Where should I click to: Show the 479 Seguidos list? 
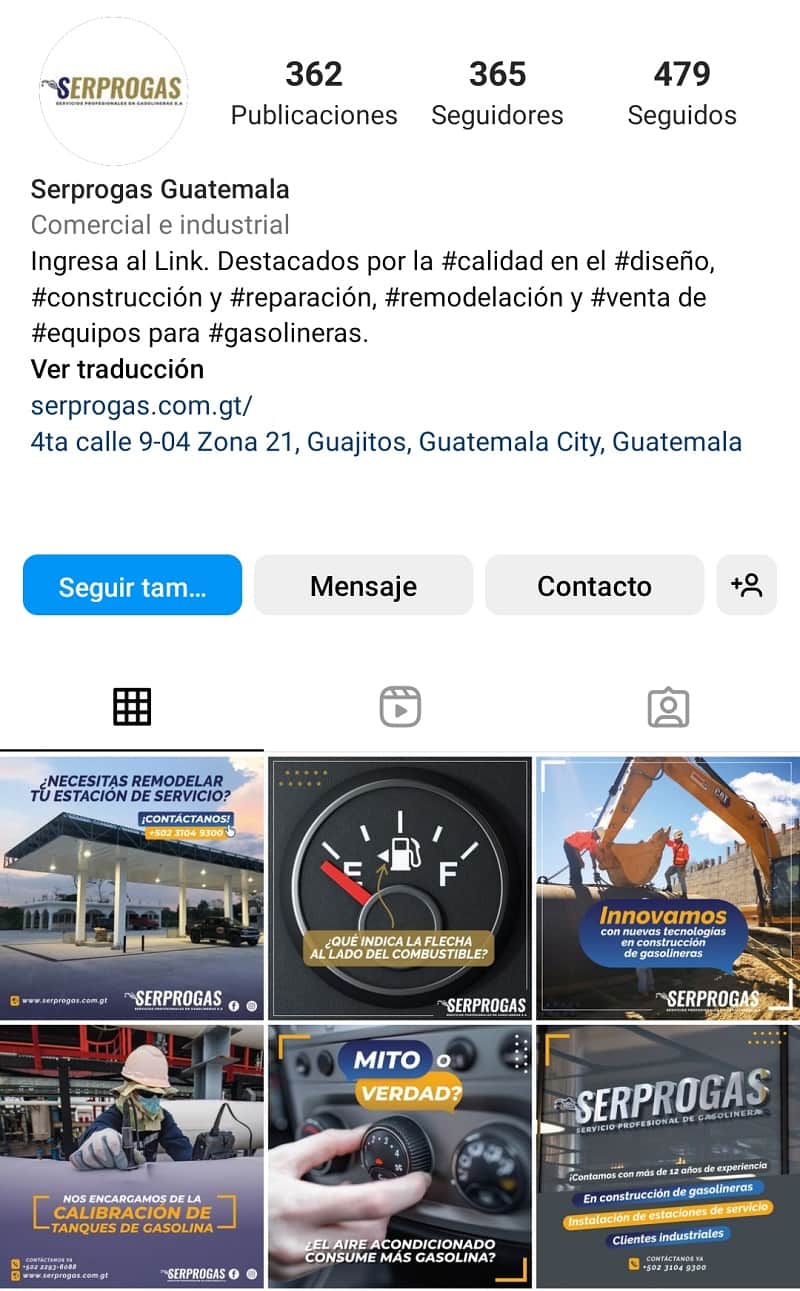point(682,94)
